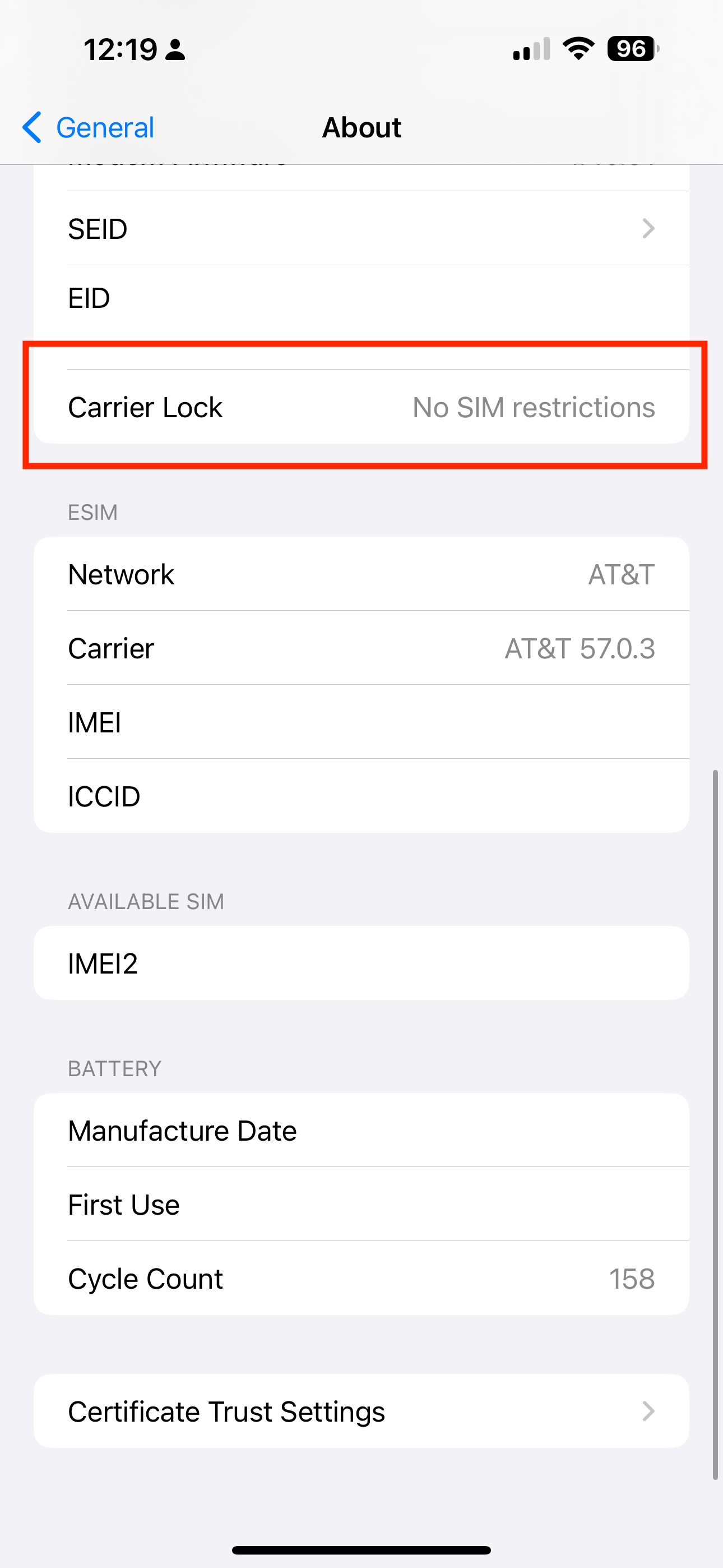Open the SEID row
Viewport: 723px width, 1568px height.
[x=360, y=229]
